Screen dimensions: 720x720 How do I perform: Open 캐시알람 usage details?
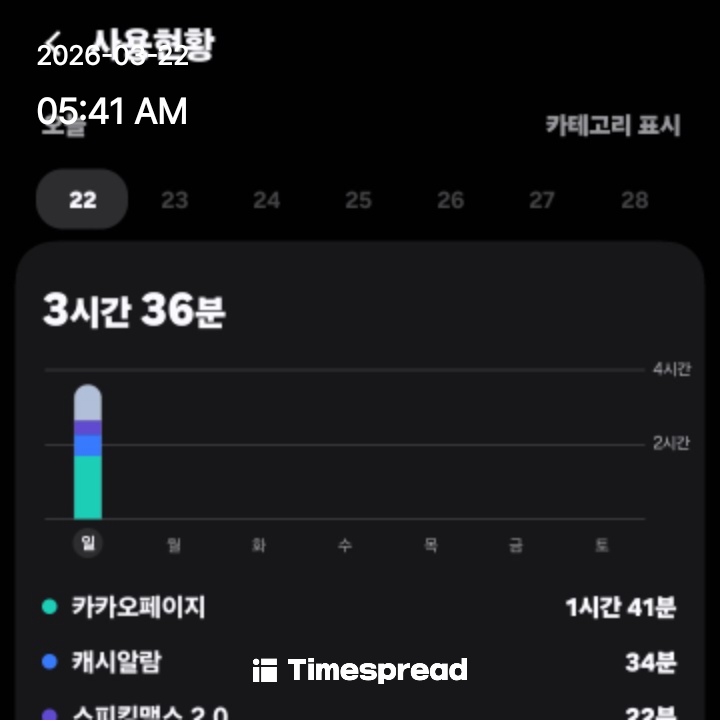click(360, 662)
